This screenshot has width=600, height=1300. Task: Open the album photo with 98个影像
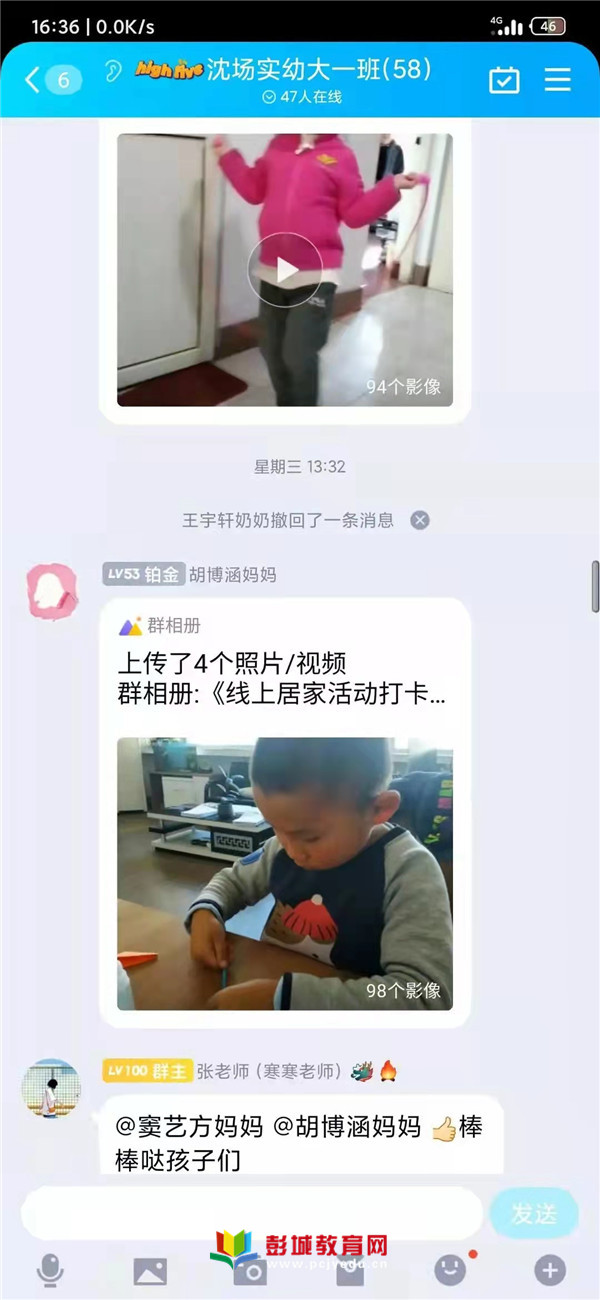coord(285,873)
